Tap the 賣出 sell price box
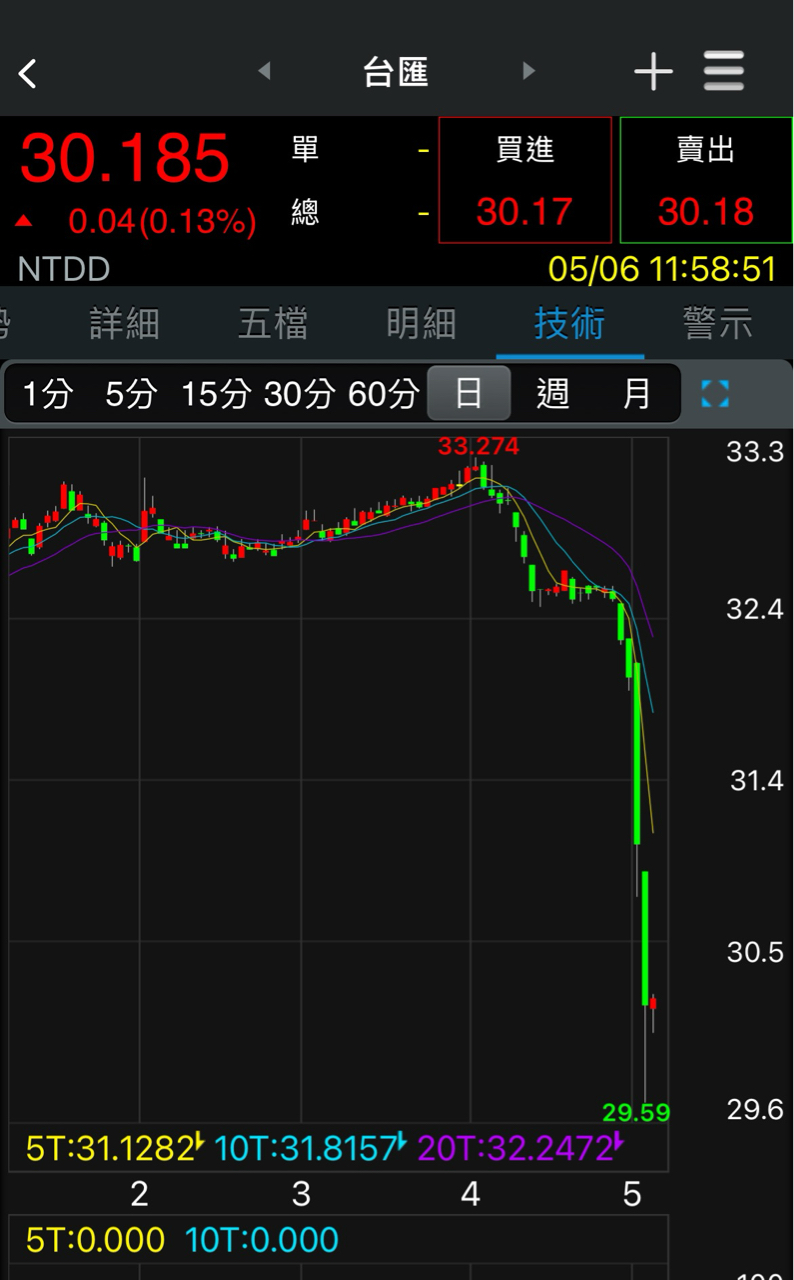Screen dimensions: 794x1280 click(705, 180)
